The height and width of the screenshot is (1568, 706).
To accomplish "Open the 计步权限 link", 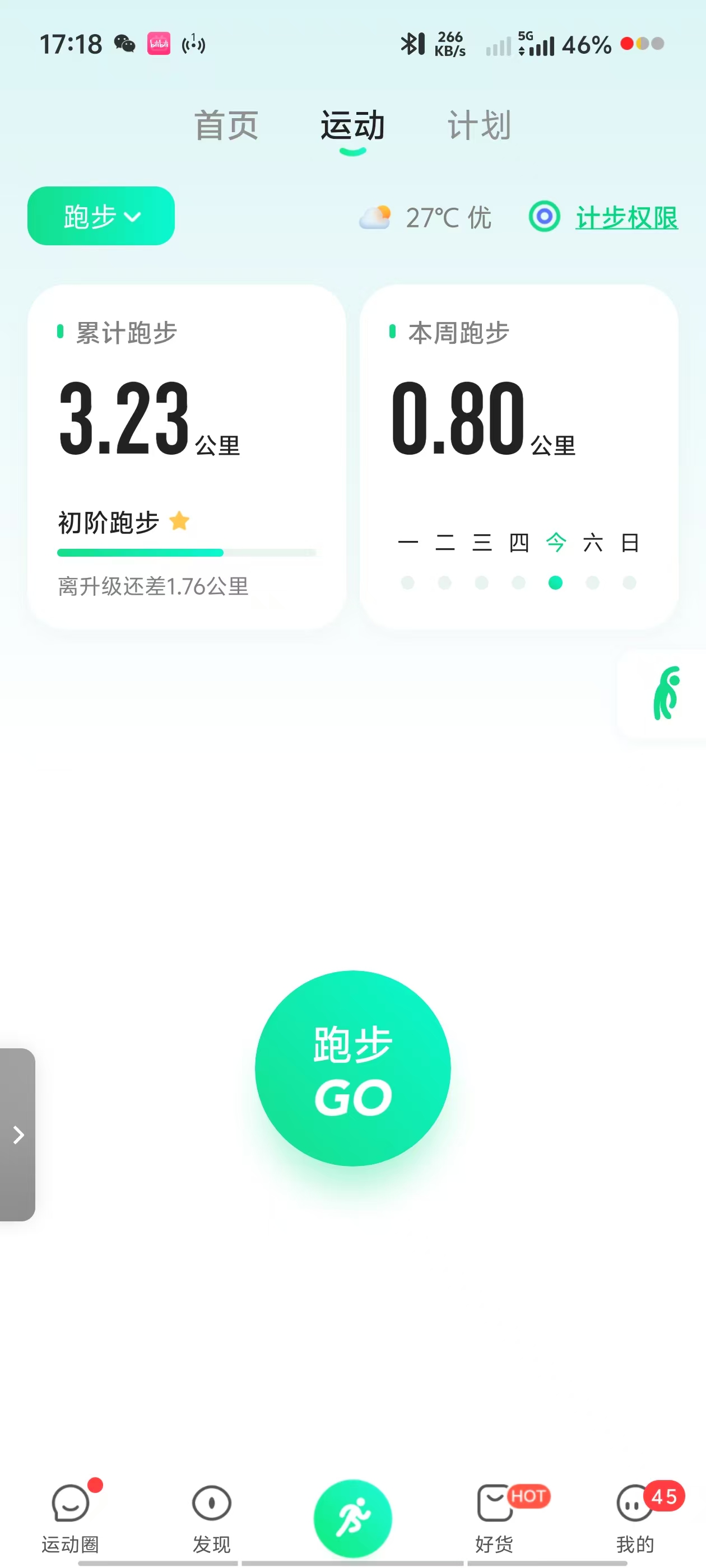I will 626,217.
